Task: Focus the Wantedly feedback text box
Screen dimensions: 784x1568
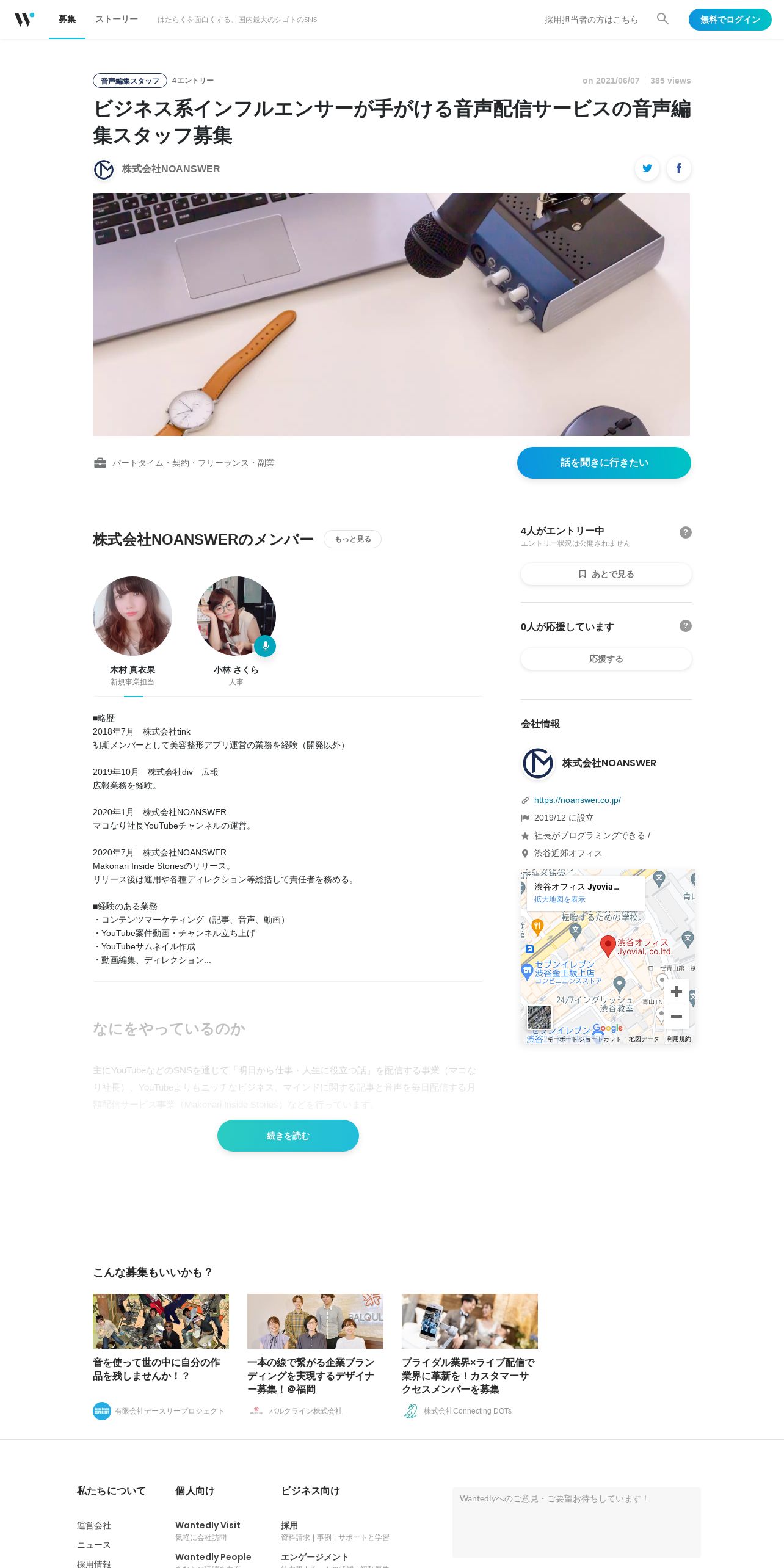Action: click(576, 1522)
